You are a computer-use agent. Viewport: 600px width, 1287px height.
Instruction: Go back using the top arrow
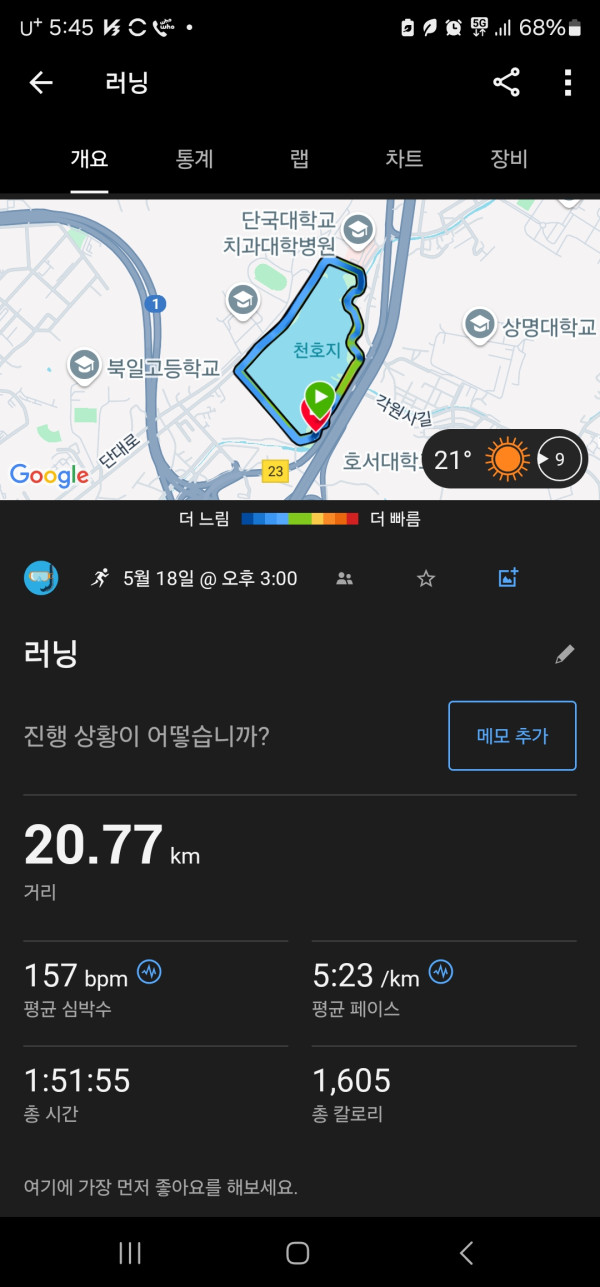41,83
